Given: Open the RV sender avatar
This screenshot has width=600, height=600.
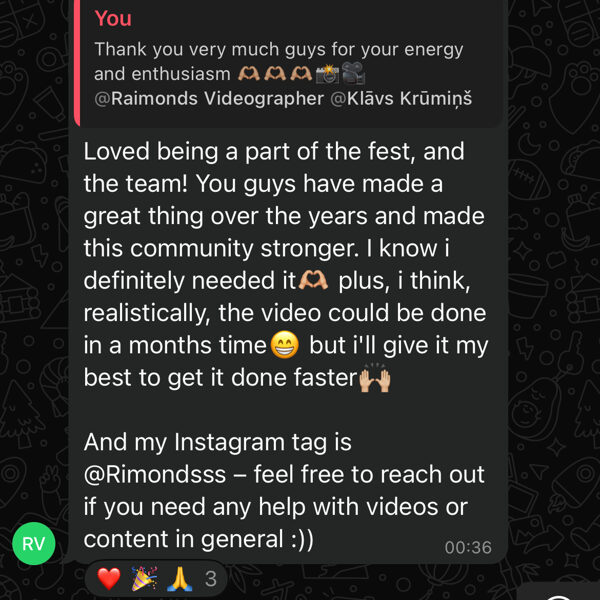Looking at the screenshot, I should click(x=34, y=544).
